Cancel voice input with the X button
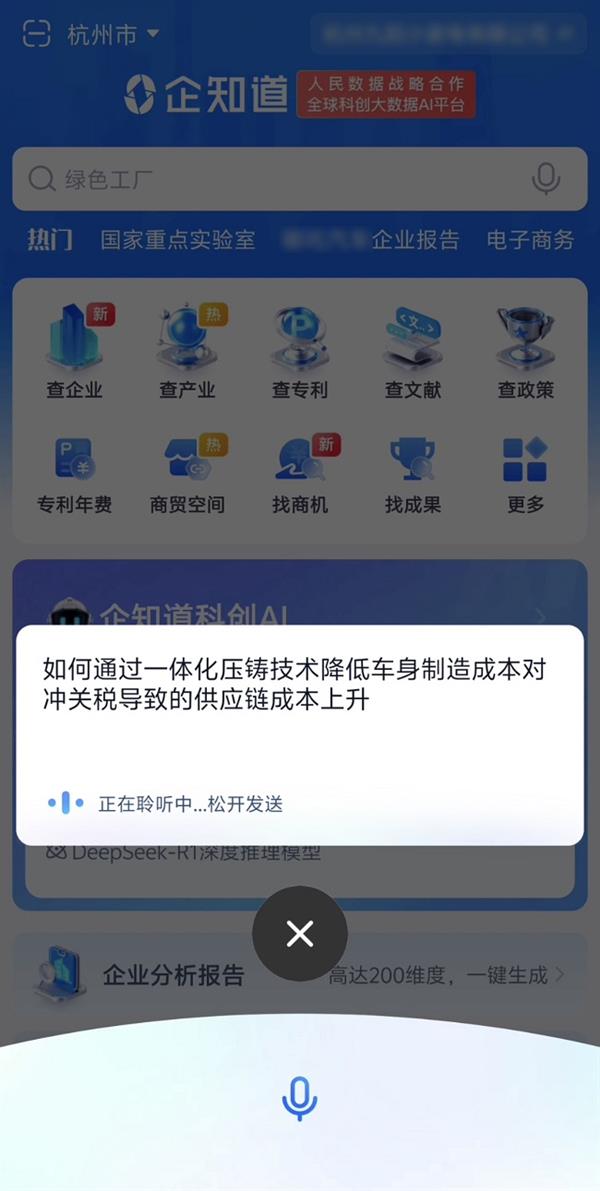This screenshot has height=1191, width=600. pyautogui.click(x=300, y=934)
